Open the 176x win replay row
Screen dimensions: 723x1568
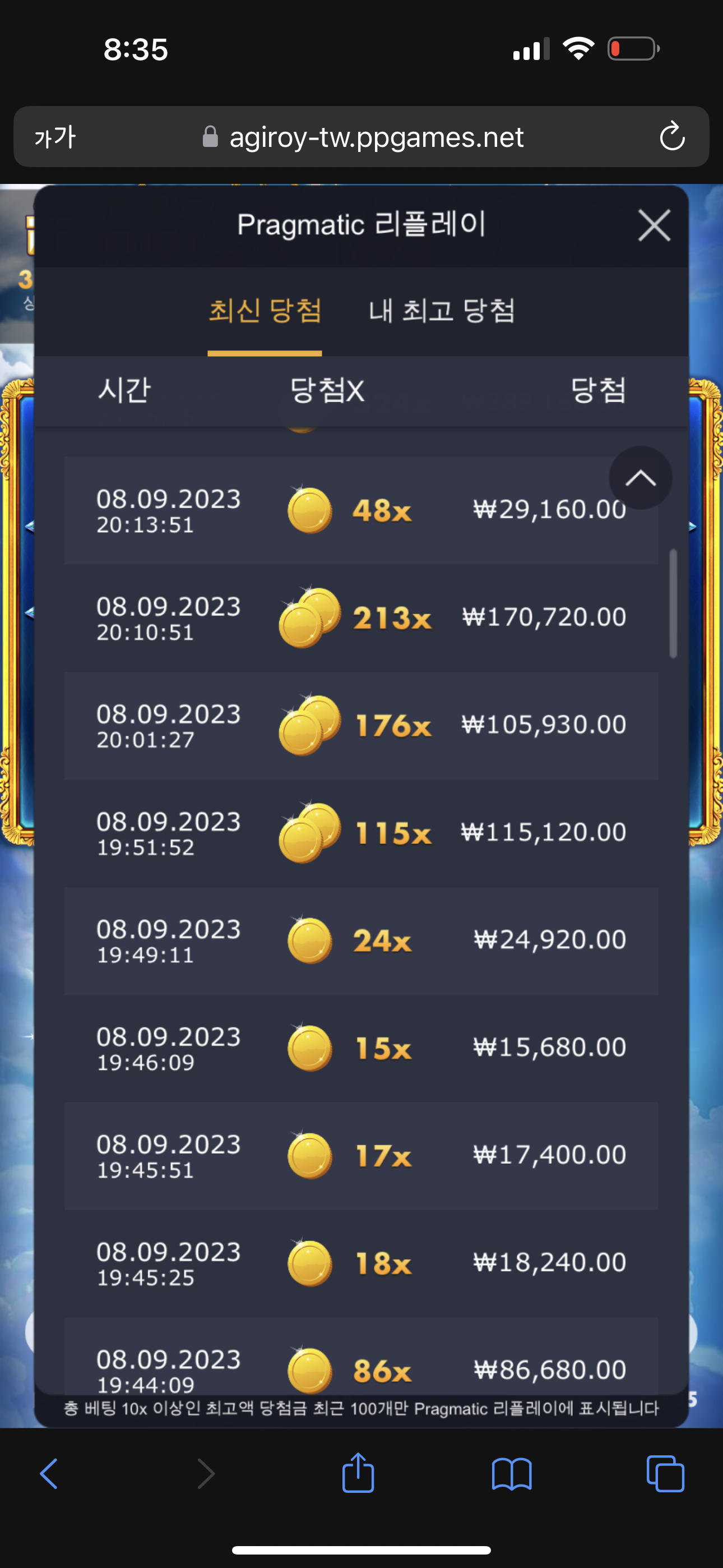[361, 726]
